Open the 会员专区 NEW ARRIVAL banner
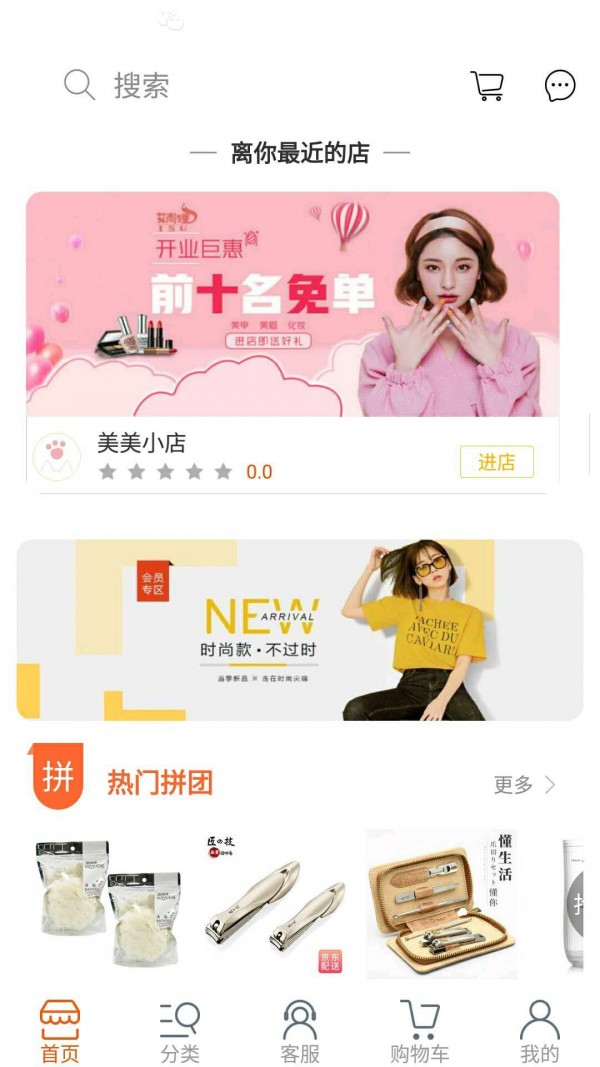The width and height of the screenshot is (600, 1067). point(299,630)
